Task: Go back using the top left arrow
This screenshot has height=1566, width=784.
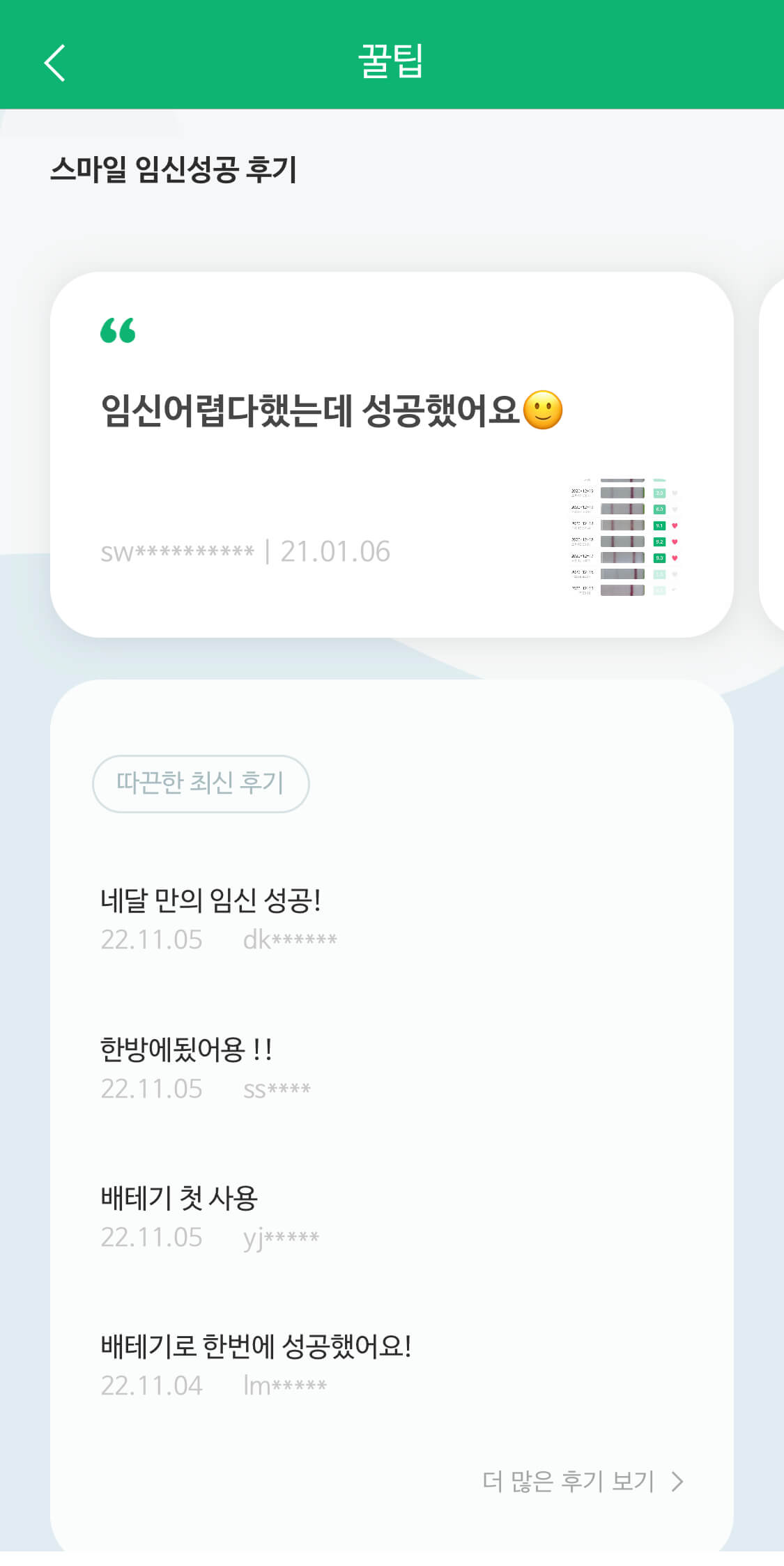Action: click(54, 64)
